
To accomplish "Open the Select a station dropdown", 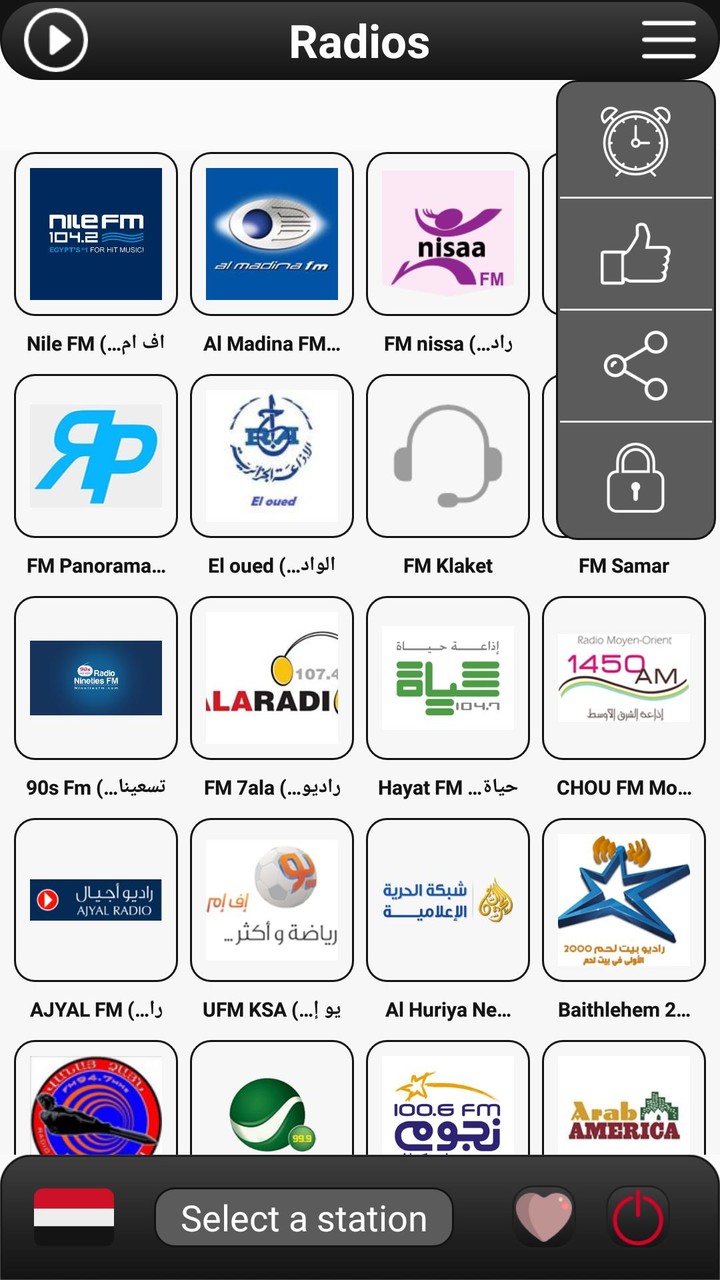I will [303, 1218].
